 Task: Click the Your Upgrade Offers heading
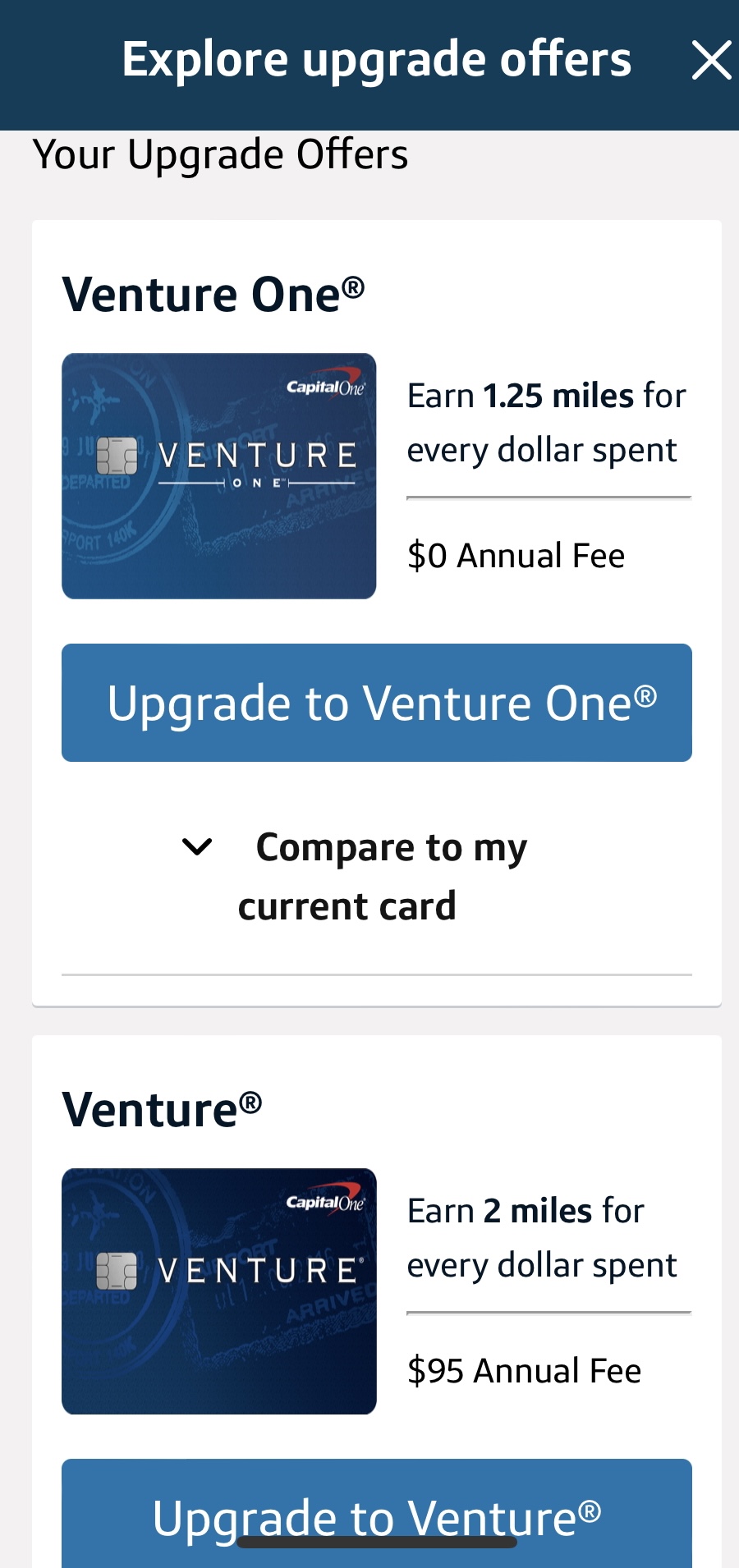pos(220,154)
